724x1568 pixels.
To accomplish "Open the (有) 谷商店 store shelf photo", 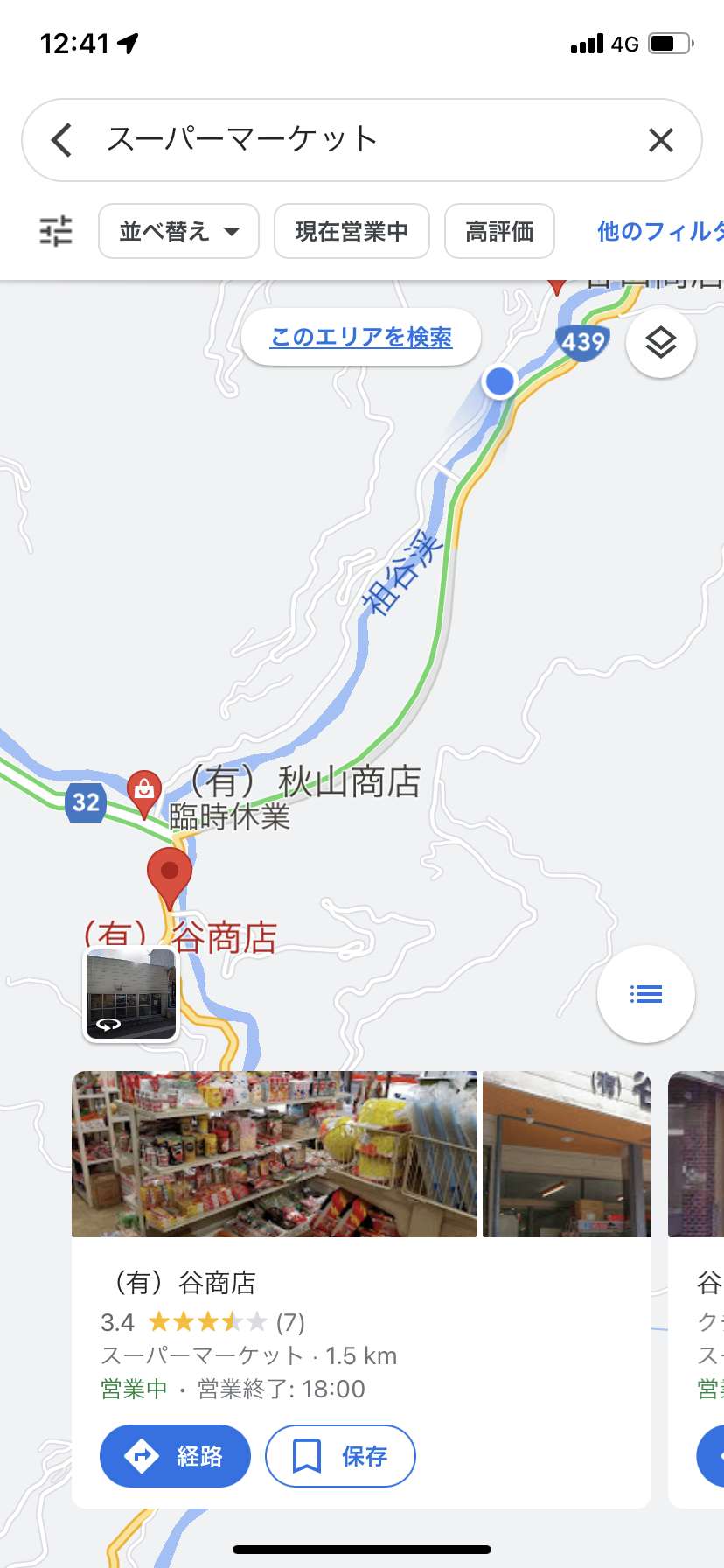I will point(275,1154).
